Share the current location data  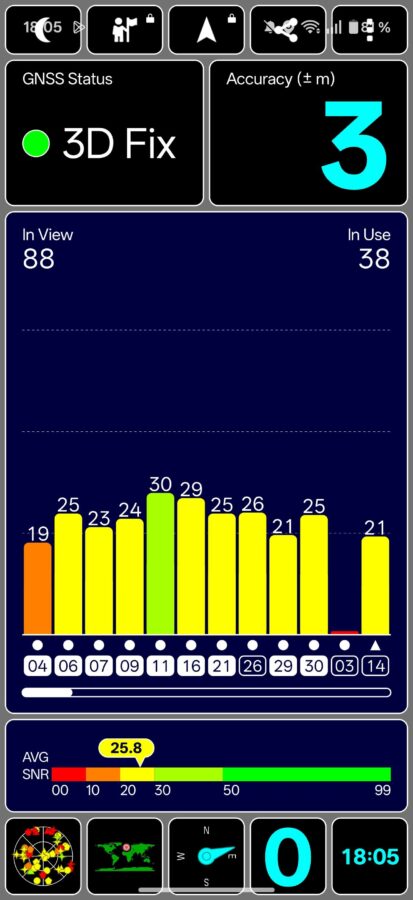pos(288,29)
